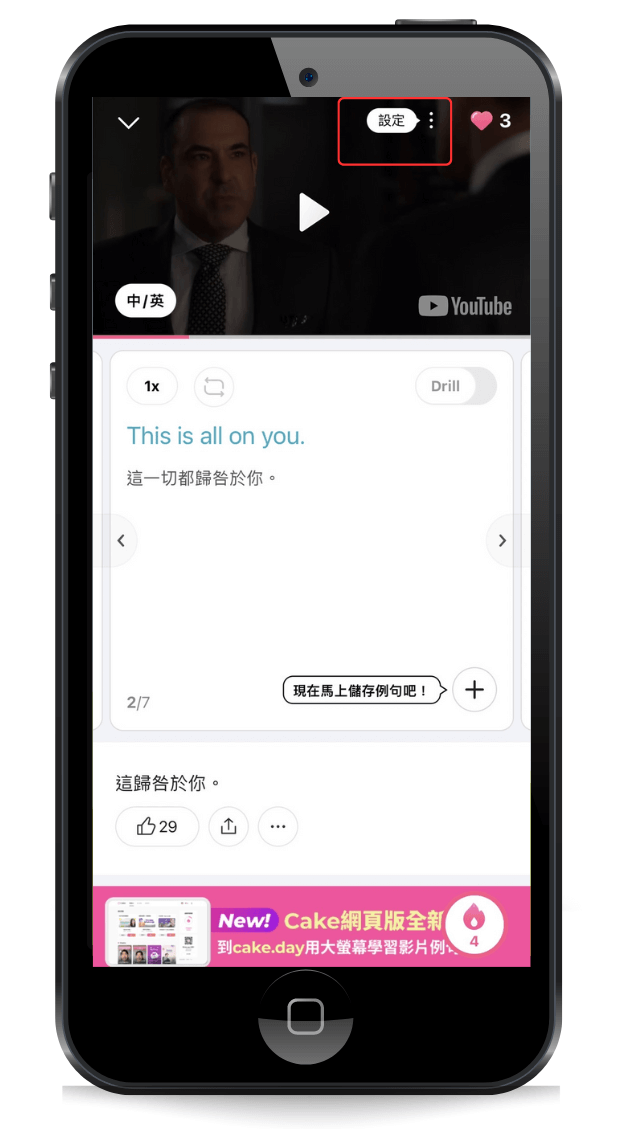Open the Cake web version banner
Screen dimensions: 622x1129
point(300,928)
